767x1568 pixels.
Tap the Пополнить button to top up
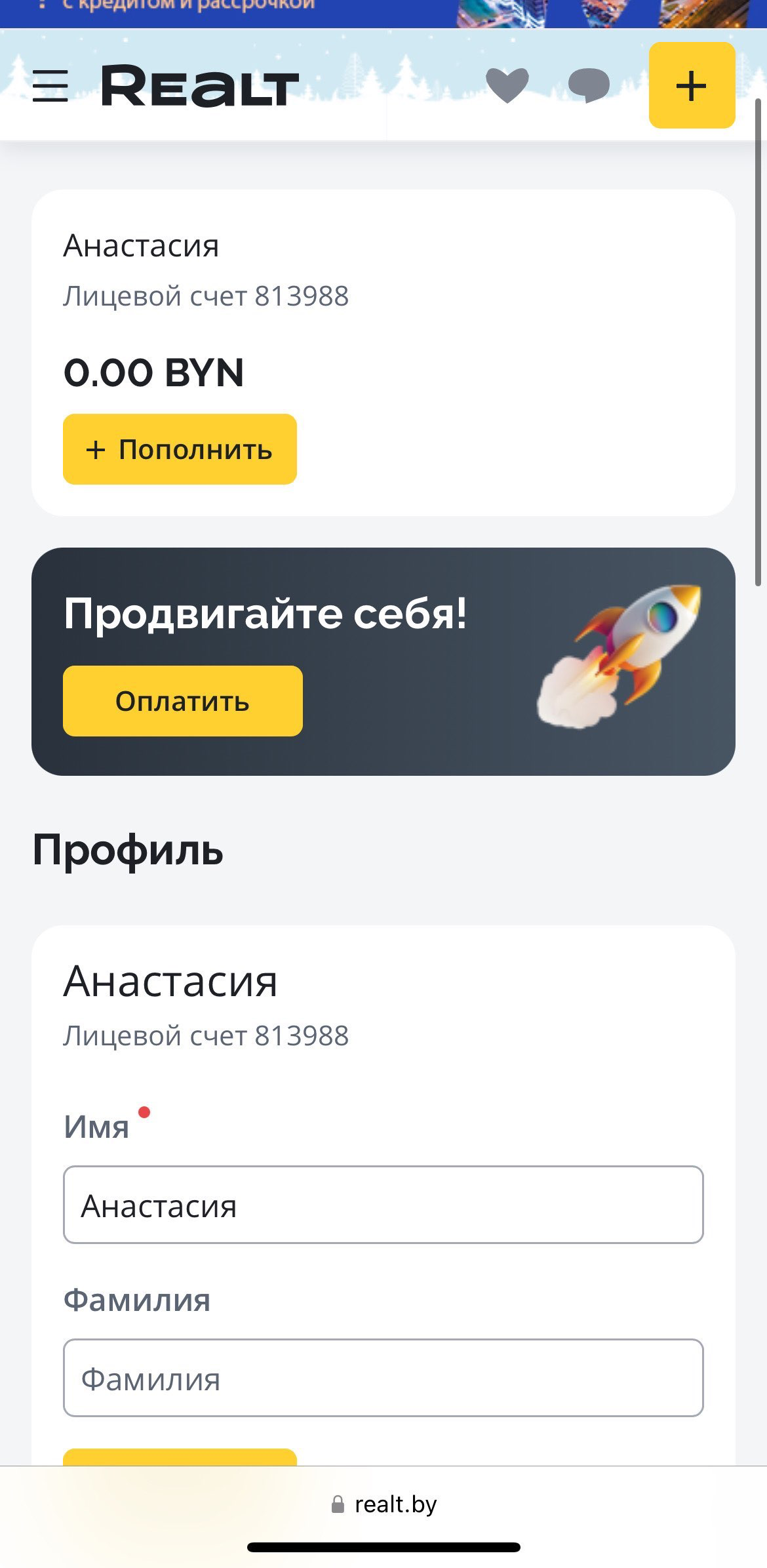[x=180, y=449]
